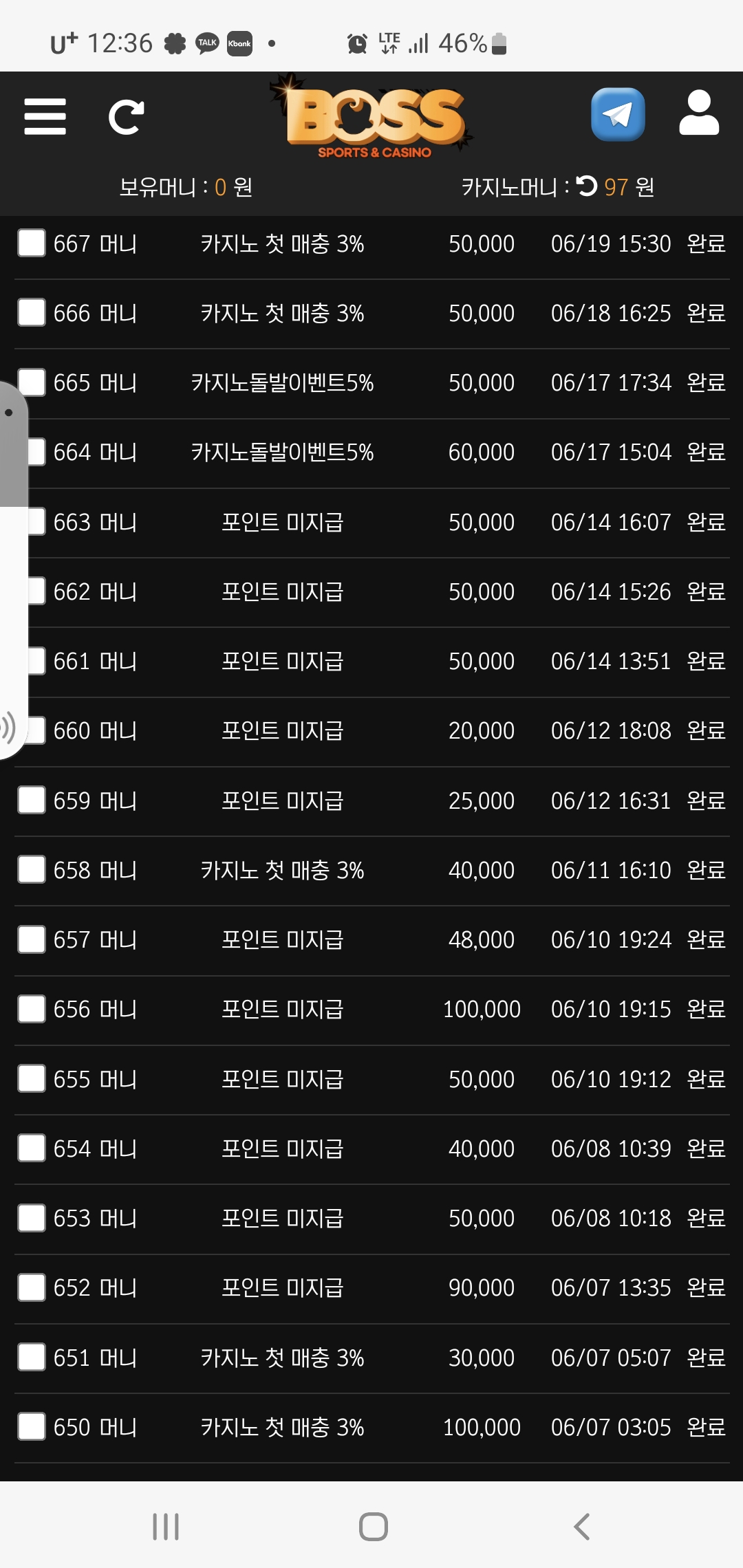
Task: Open recent apps from navigation bar
Action: pyautogui.click(x=166, y=1527)
